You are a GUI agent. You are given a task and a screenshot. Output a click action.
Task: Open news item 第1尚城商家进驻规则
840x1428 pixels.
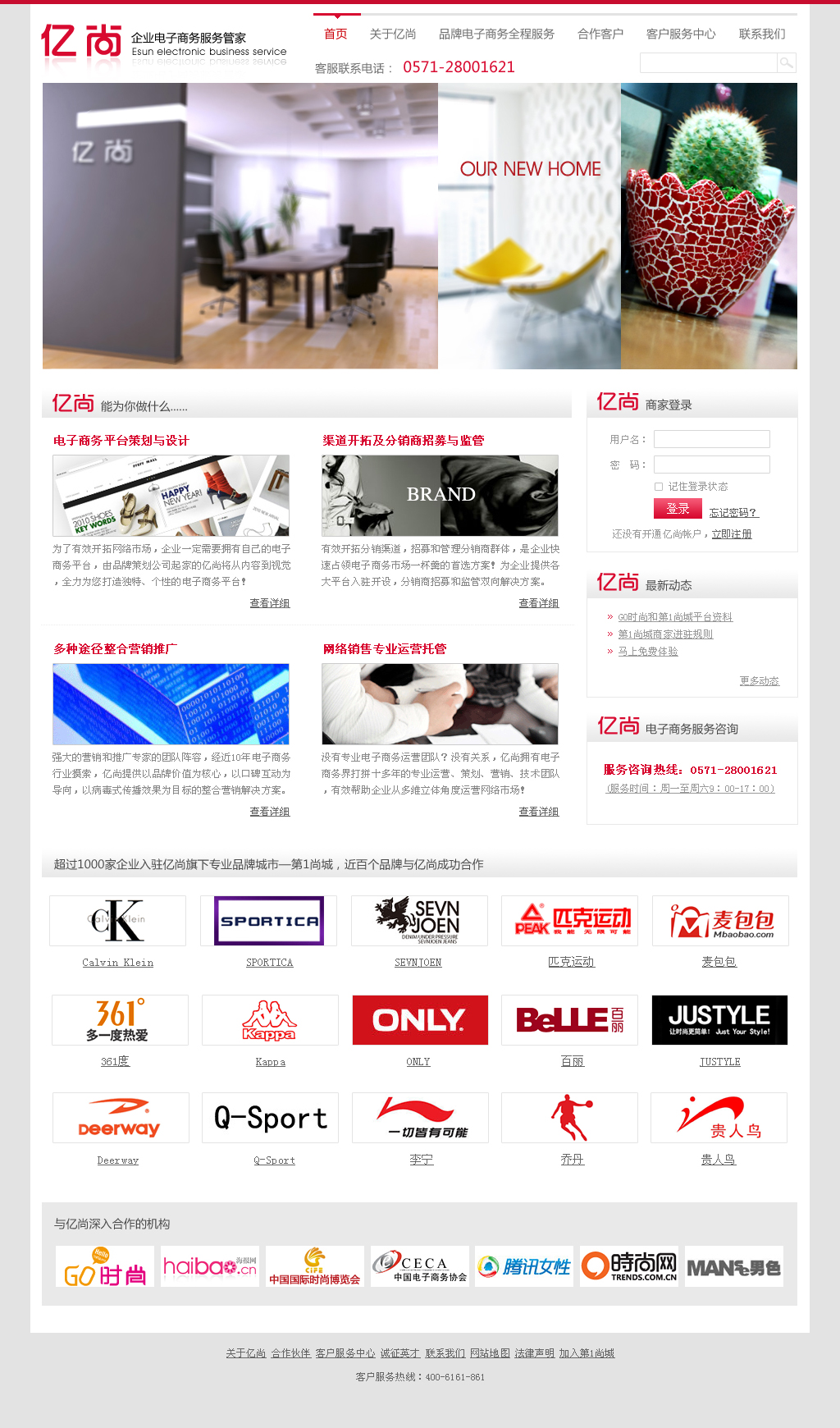coord(665,634)
